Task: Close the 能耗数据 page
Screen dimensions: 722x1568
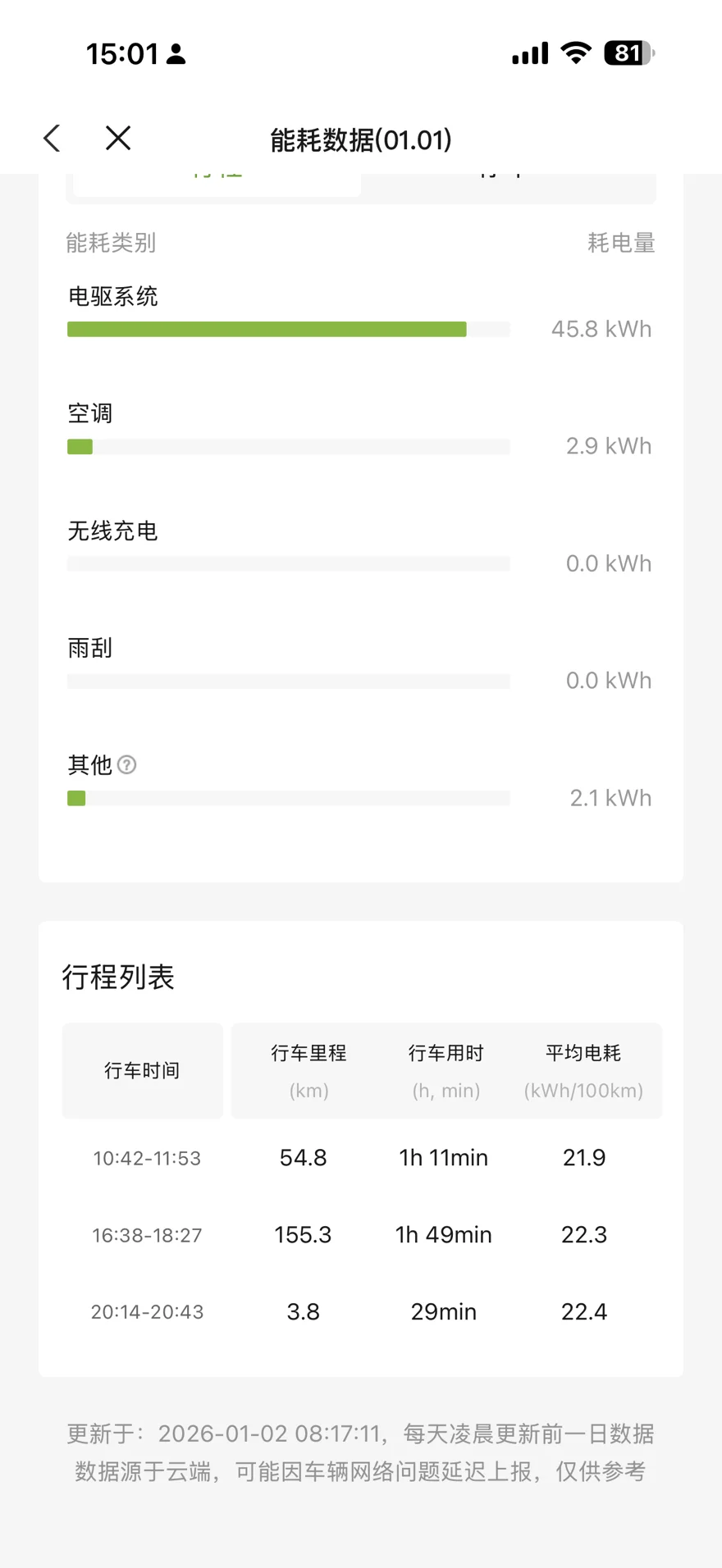Action: 118,139
